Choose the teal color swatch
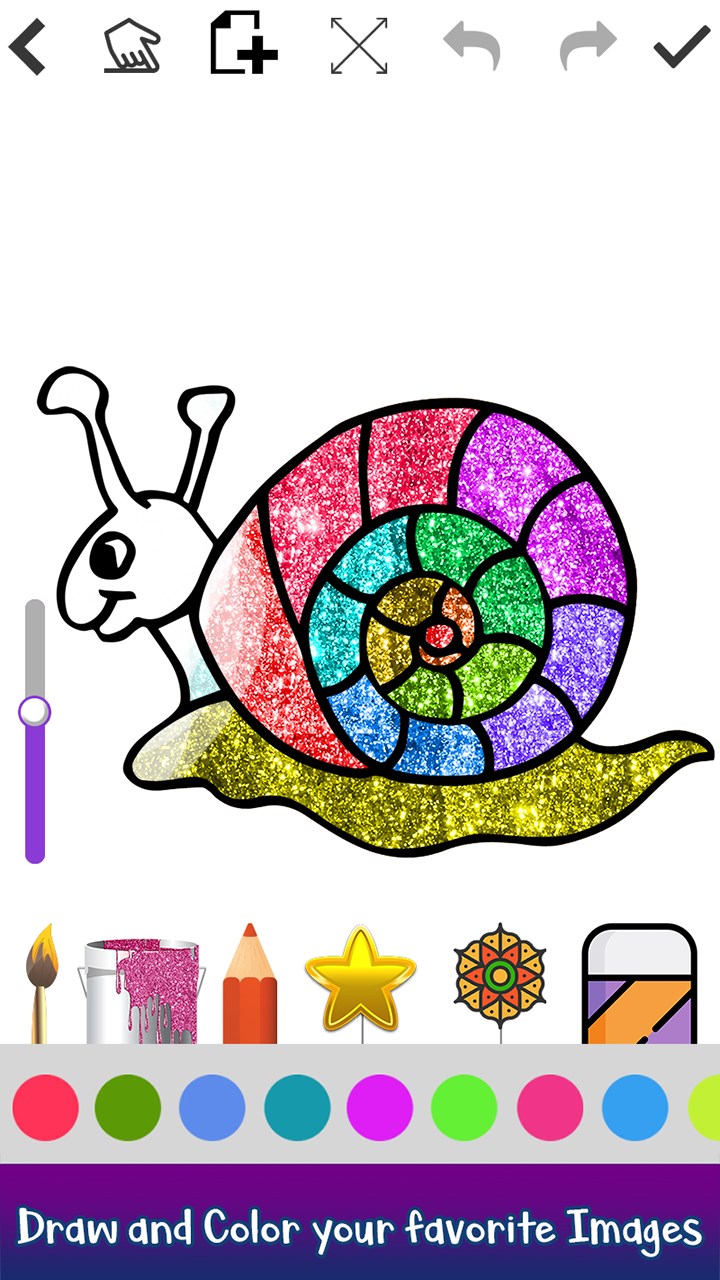 click(x=297, y=1108)
